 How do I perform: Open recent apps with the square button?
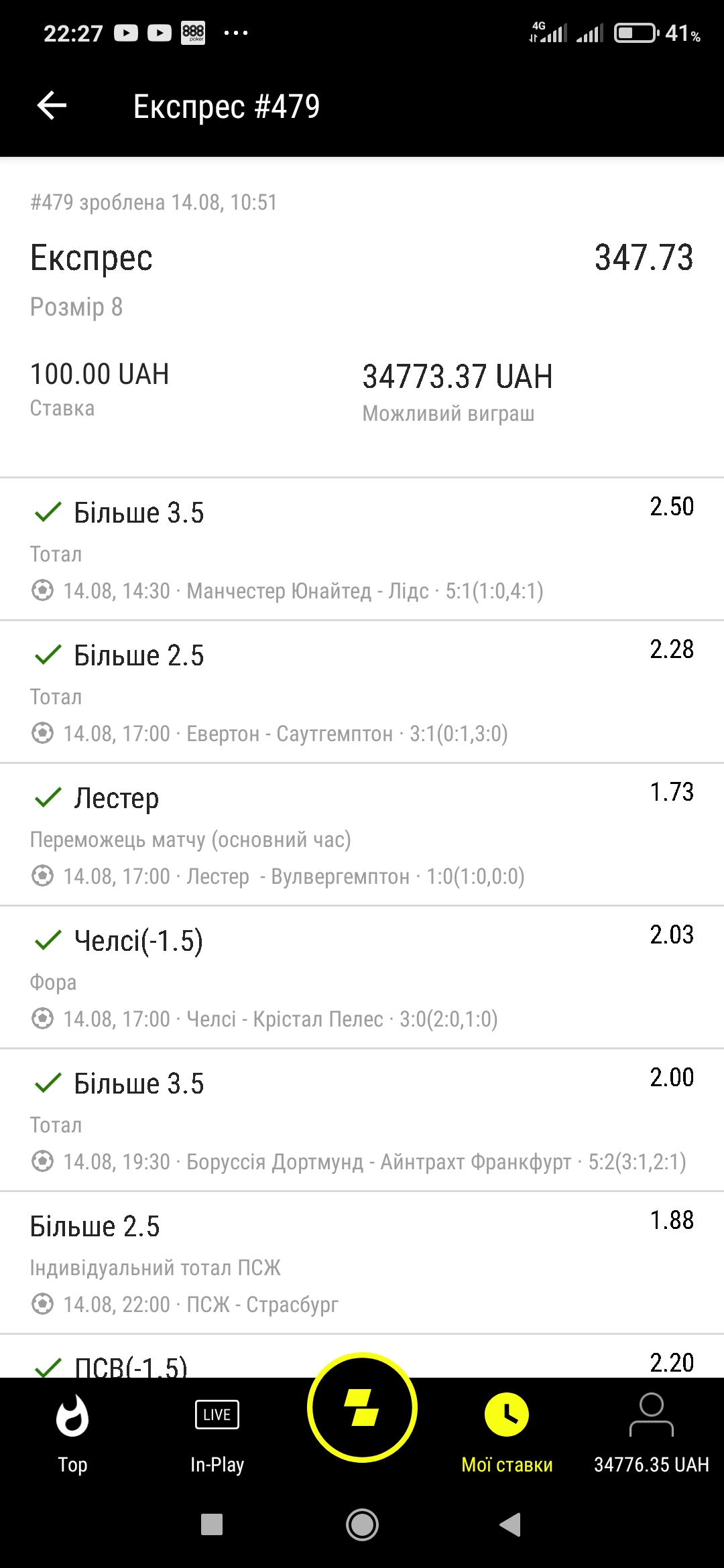tap(212, 1524)
